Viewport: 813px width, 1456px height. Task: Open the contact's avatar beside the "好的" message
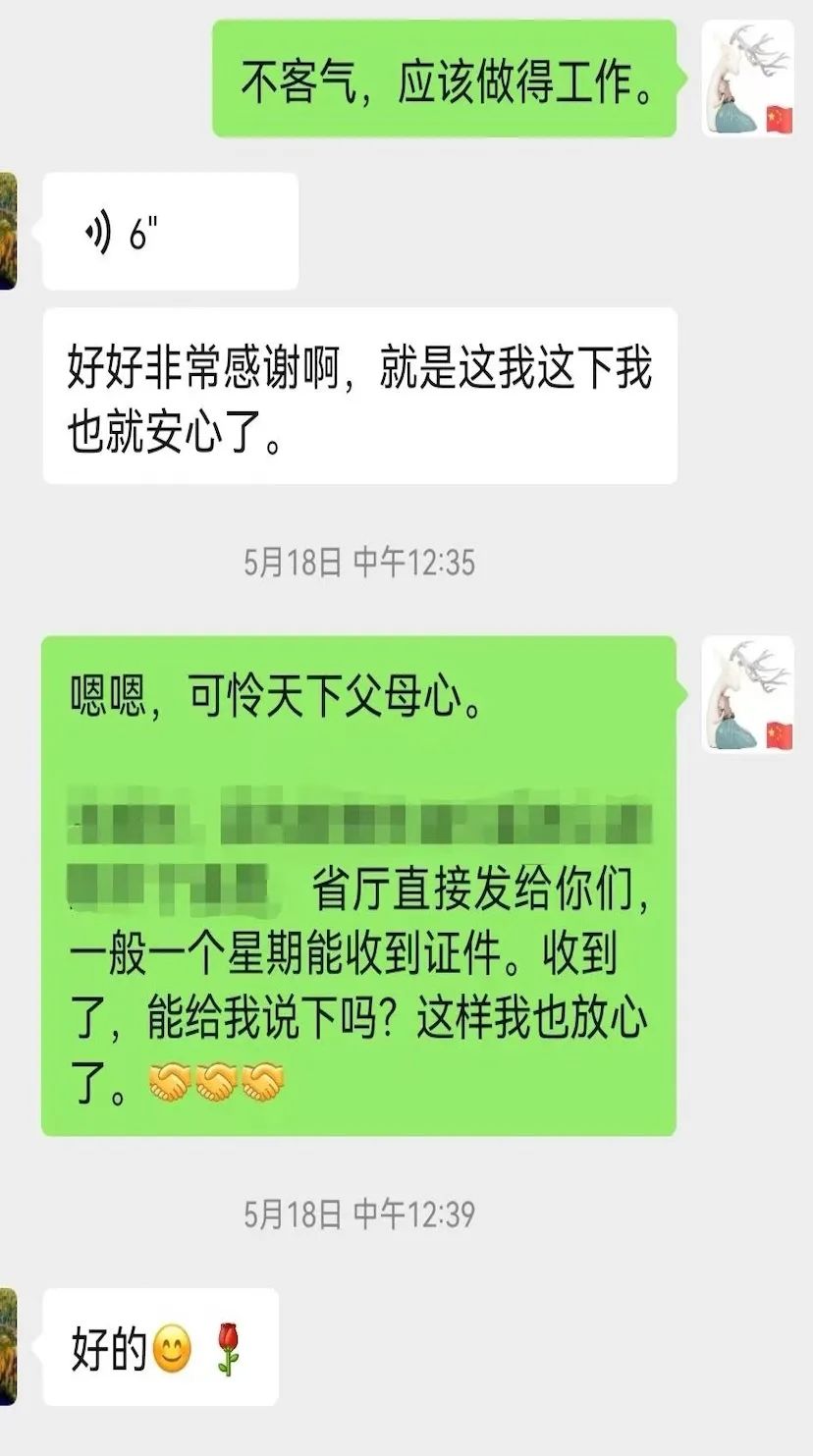pos(8,1347)
